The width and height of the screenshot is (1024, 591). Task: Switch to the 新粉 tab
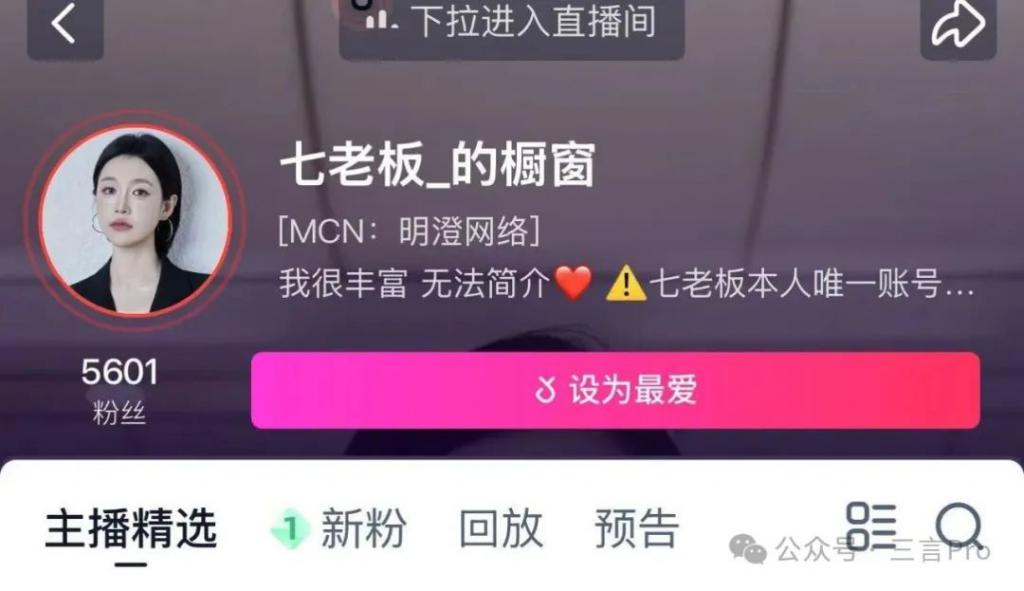coord(339,528)
